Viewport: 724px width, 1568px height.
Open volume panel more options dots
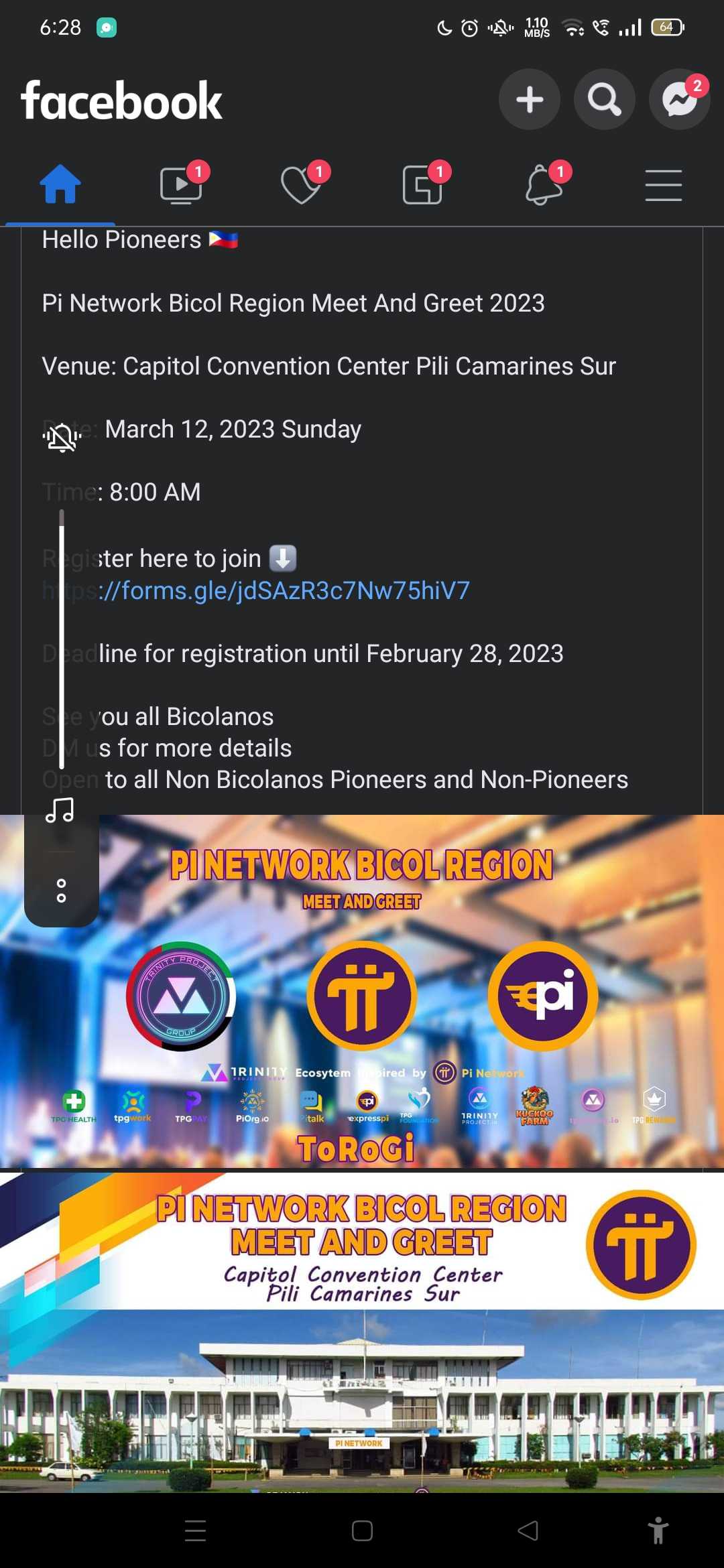[61, 891]
